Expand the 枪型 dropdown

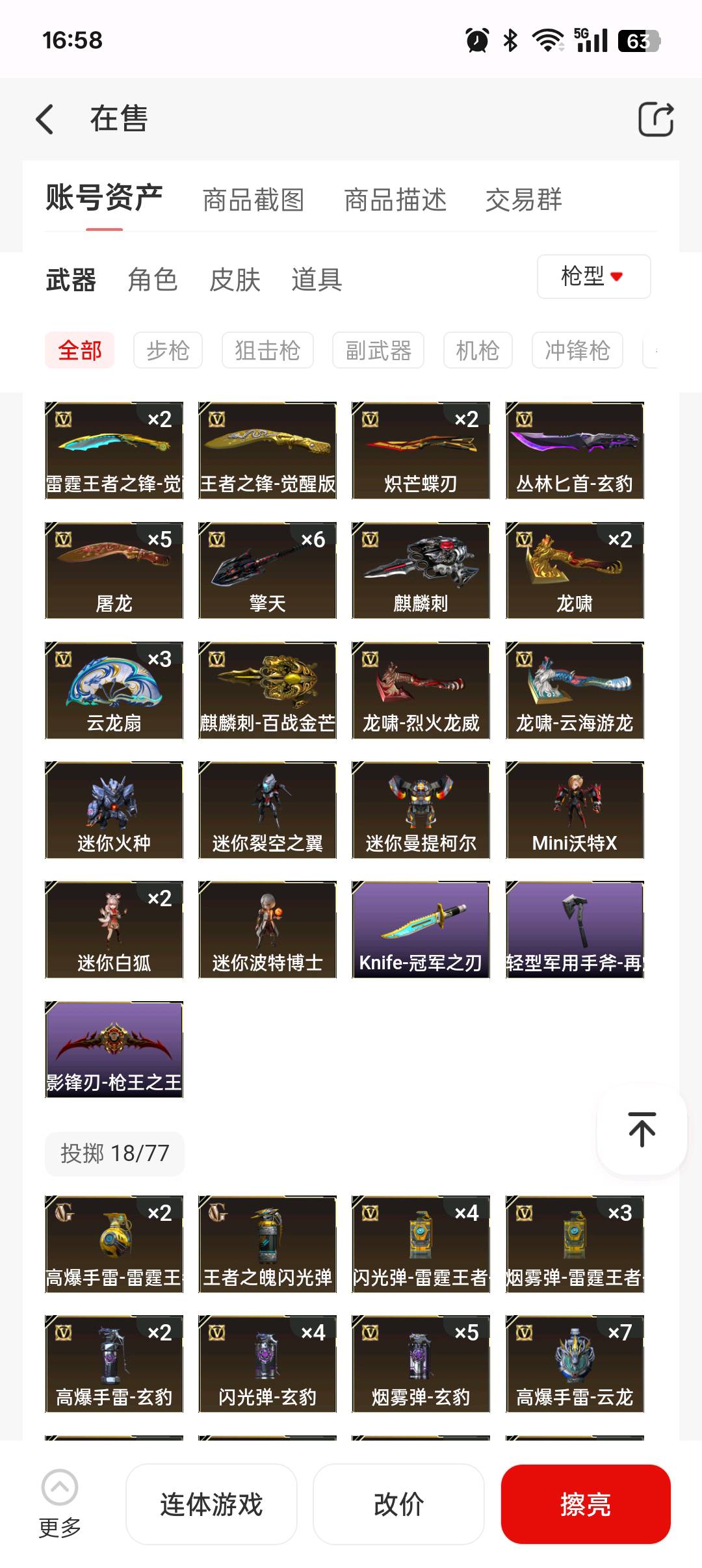click(x=593, y=276)
